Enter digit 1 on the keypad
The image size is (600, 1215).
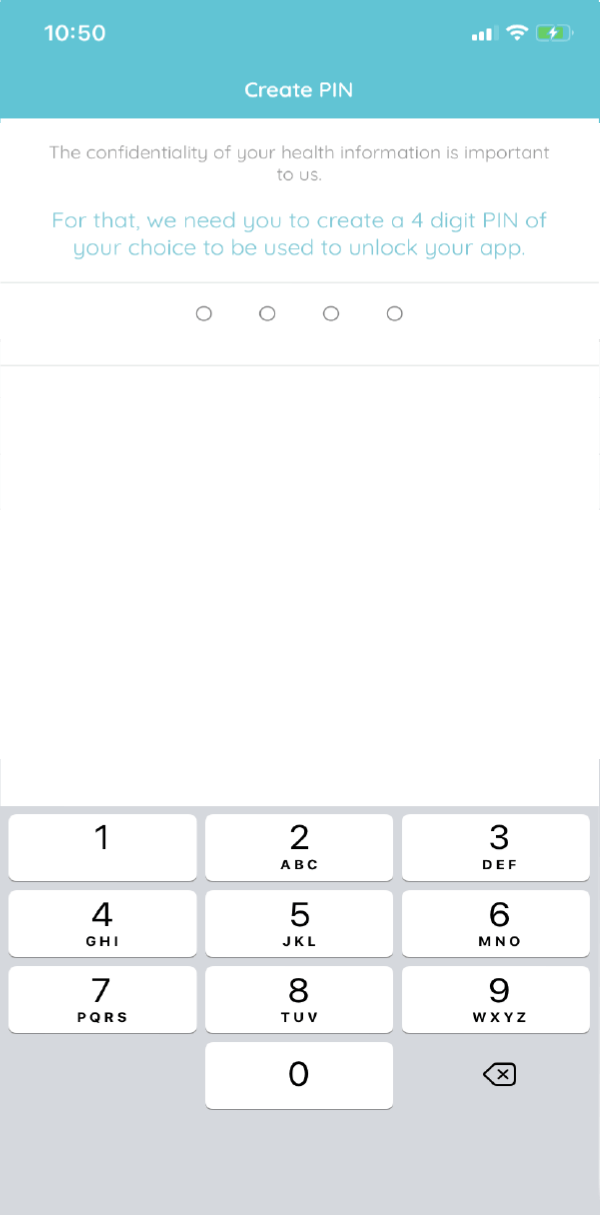102,847
